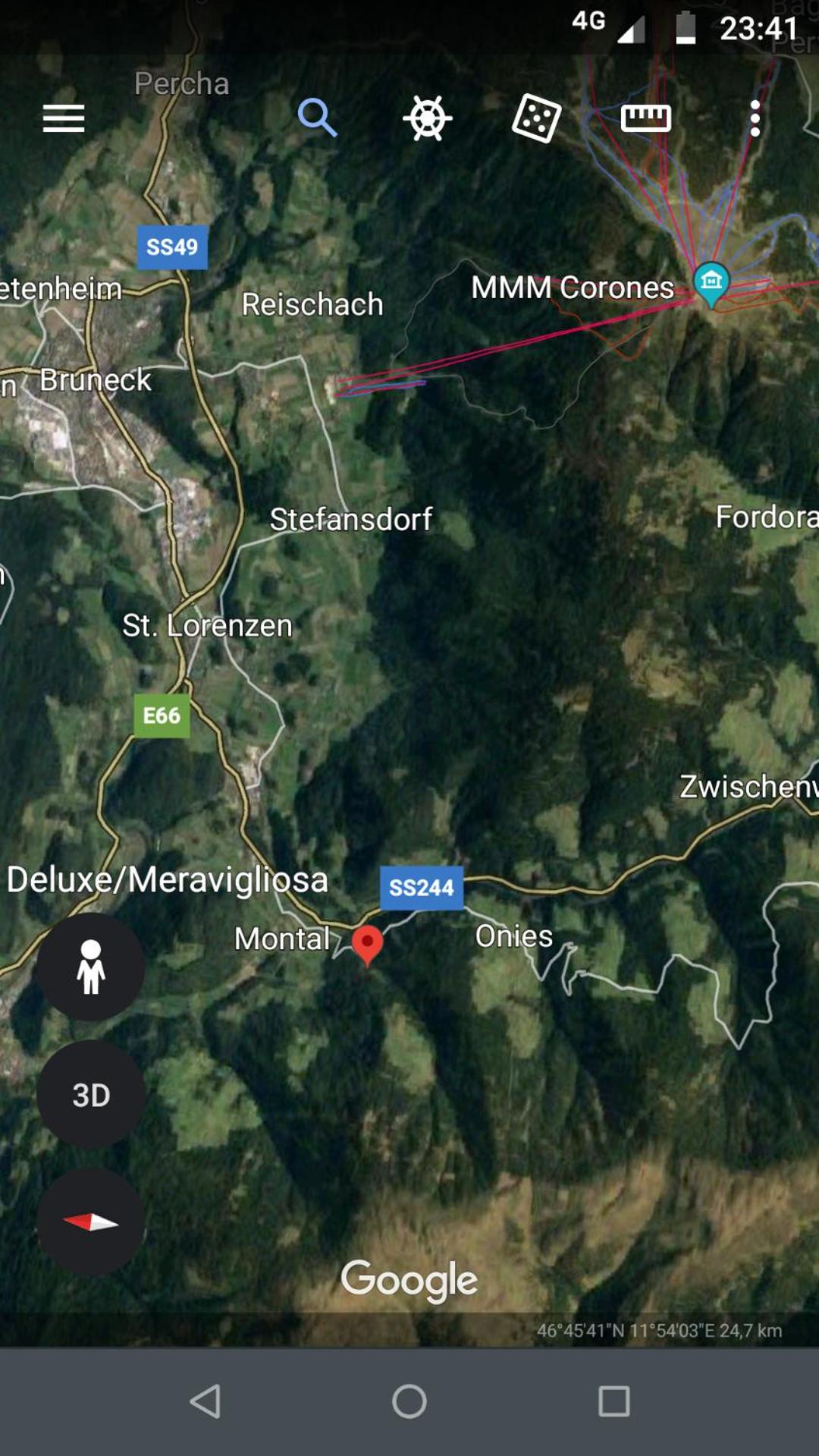Enable Street View pegman button
819x1456 pixels.
(91, 967)
